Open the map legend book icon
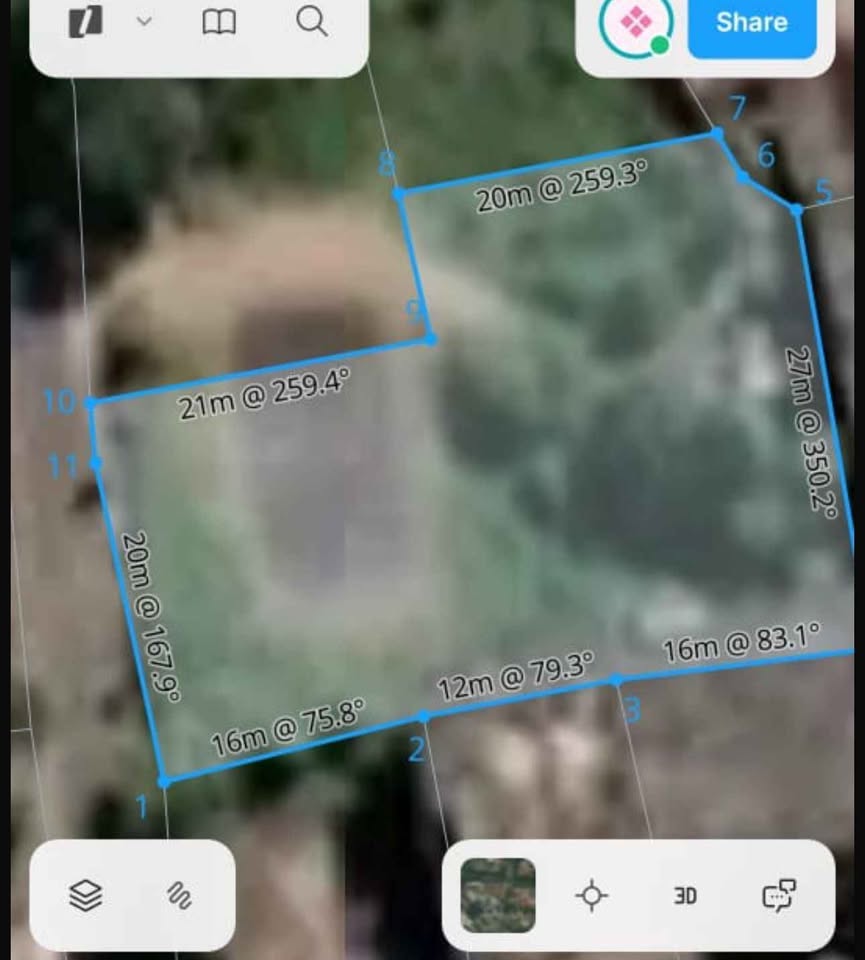 click(219, 23)
